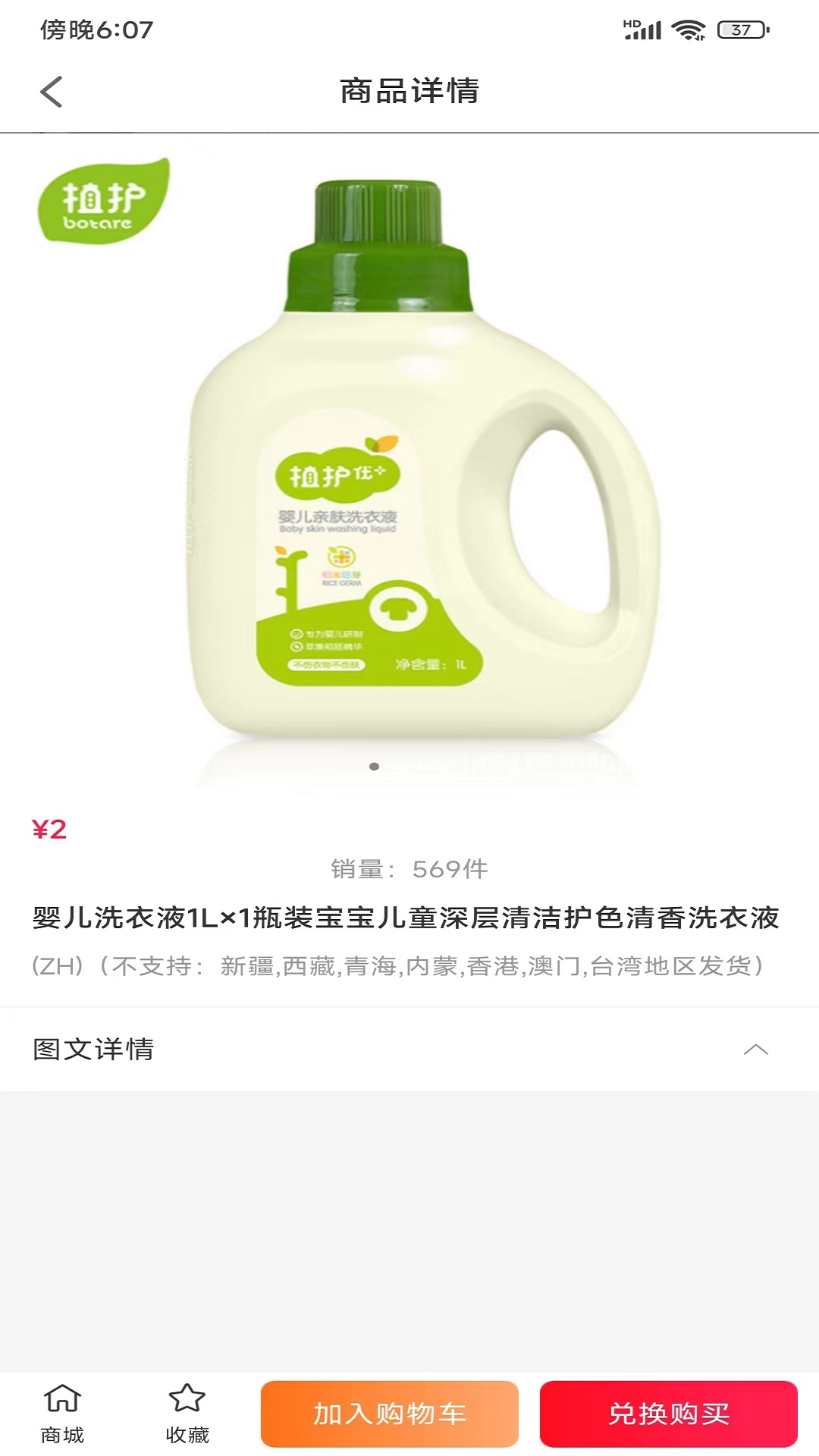Viewport: 819px width, 1456px height.
Task: Click the back arrow to leave product details
Action: click(x=50, y=91)
